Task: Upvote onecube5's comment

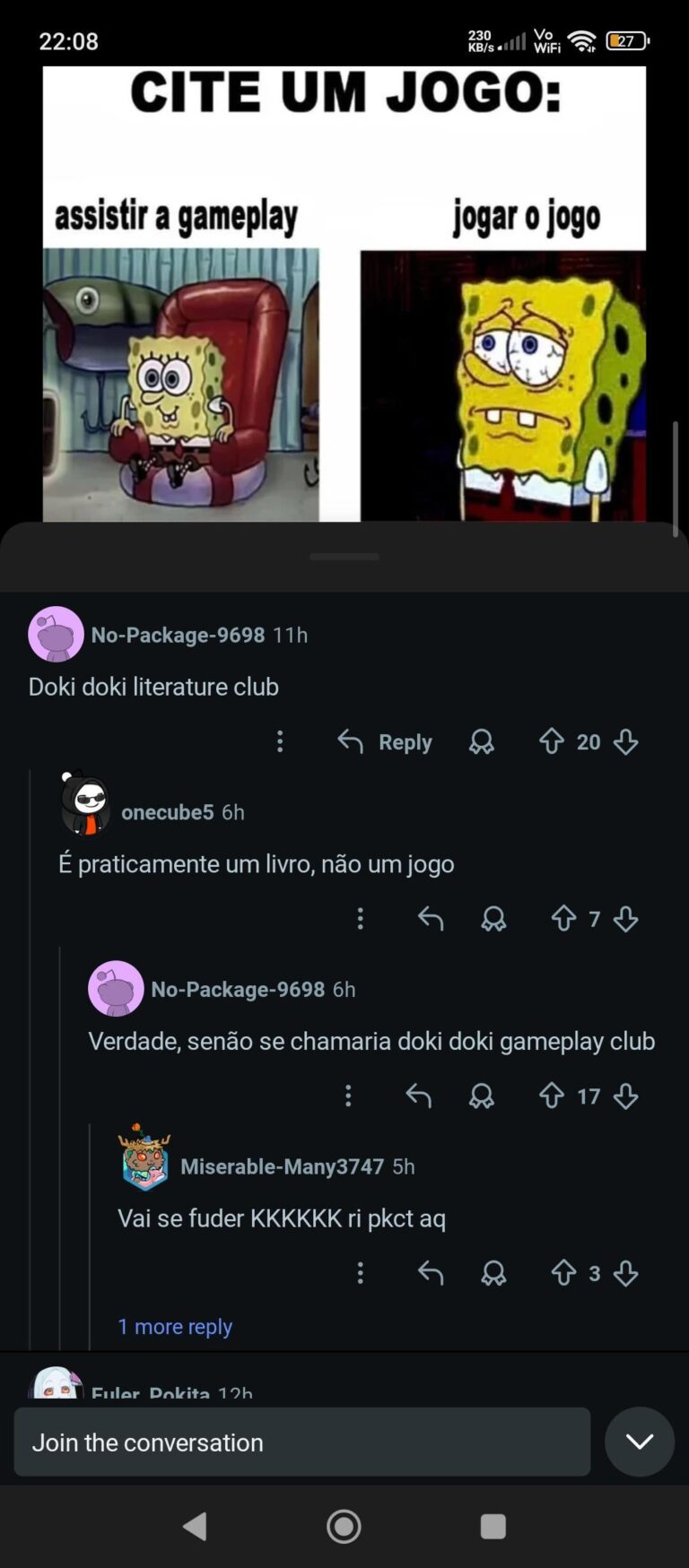Action: tap(563, 919)
